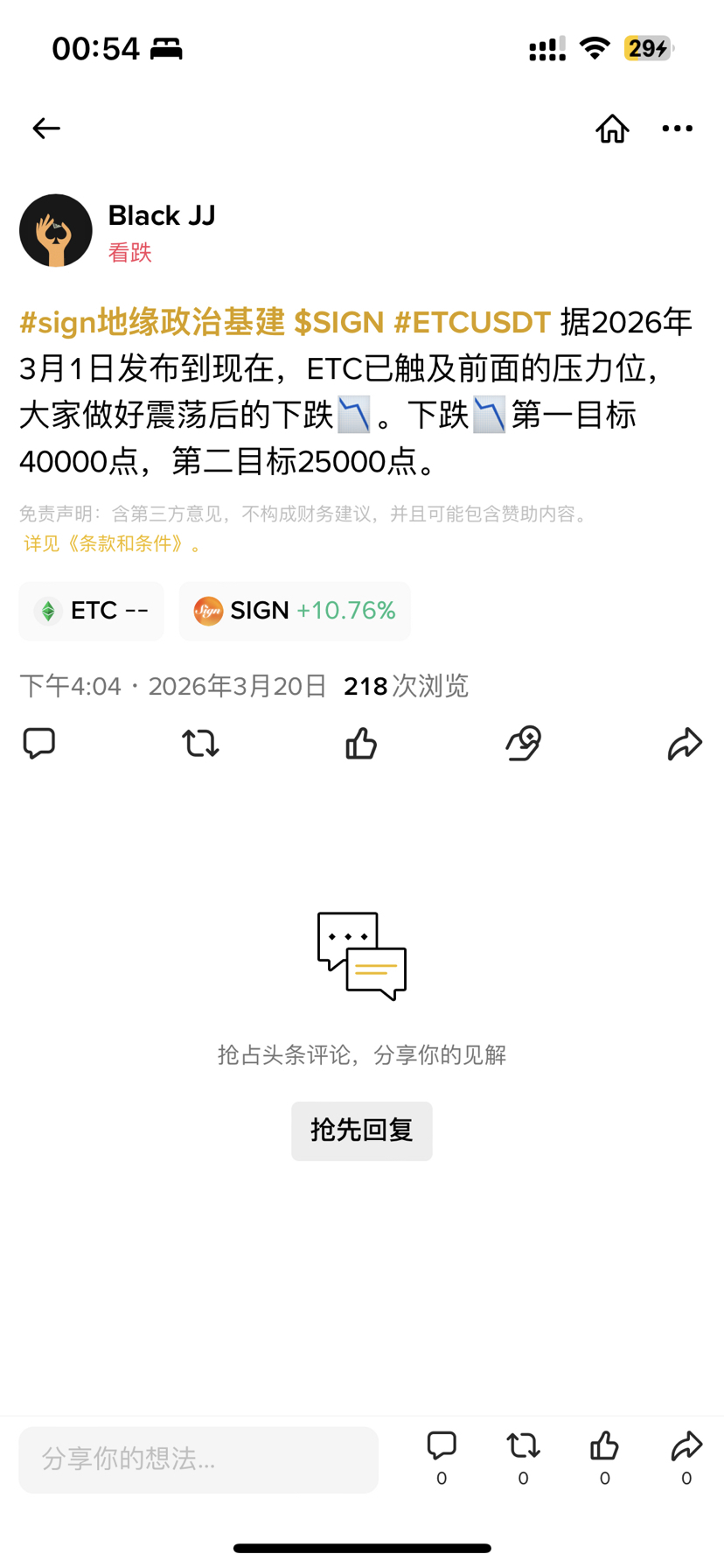Open the home icon in top bar

(x=612, y=129)
